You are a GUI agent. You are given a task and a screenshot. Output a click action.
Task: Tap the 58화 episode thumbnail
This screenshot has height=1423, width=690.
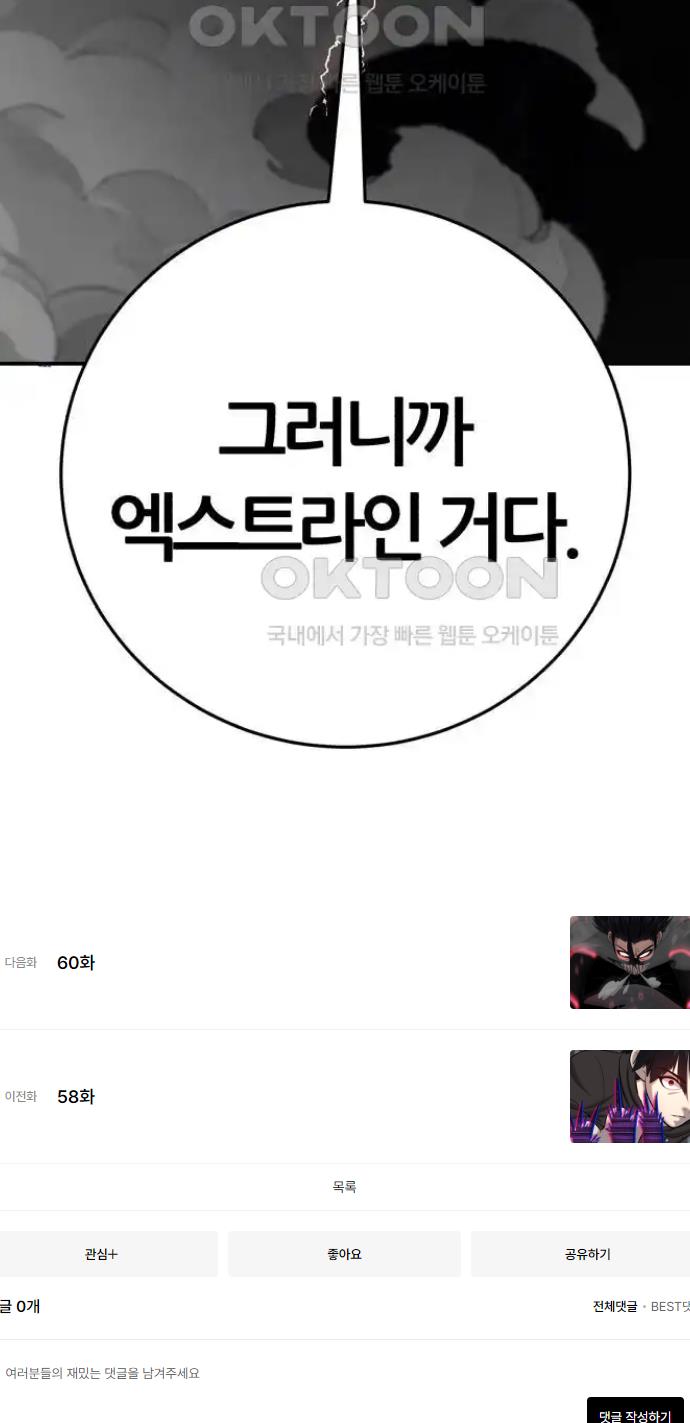click(x=629, y=1096)
